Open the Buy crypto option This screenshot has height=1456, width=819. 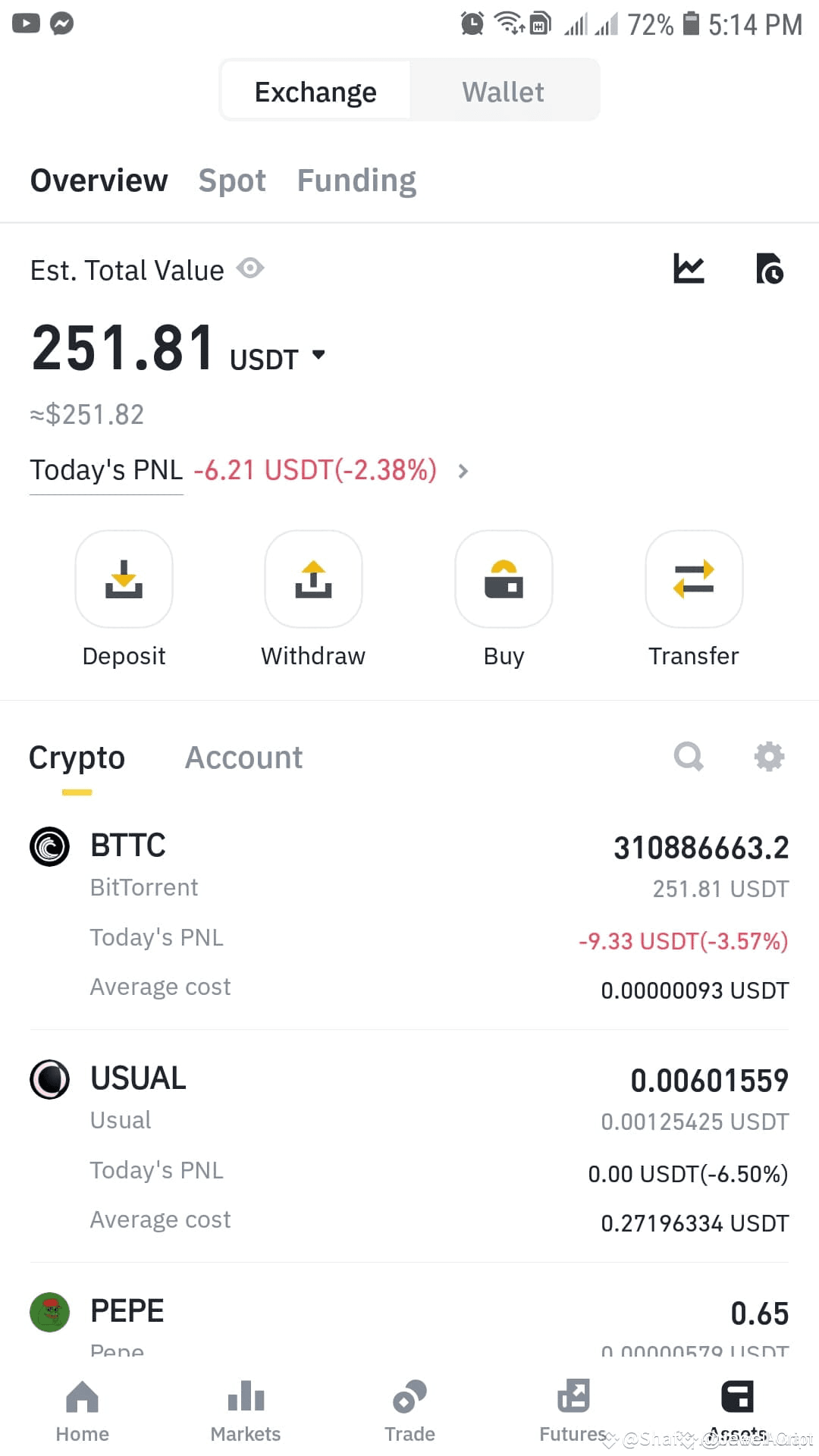504,579
